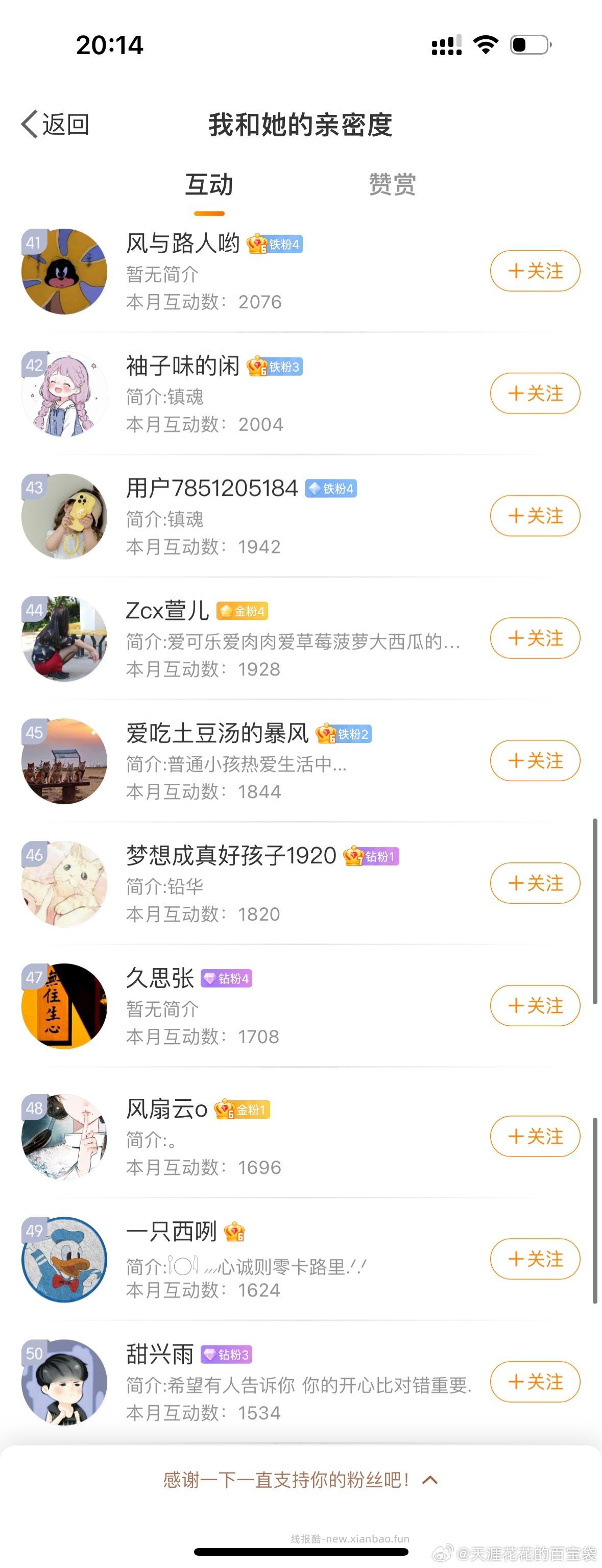The image size is (602, 1568).
Task: Open 袖子味的闲's profile avatar
Action: pos(64,393)
